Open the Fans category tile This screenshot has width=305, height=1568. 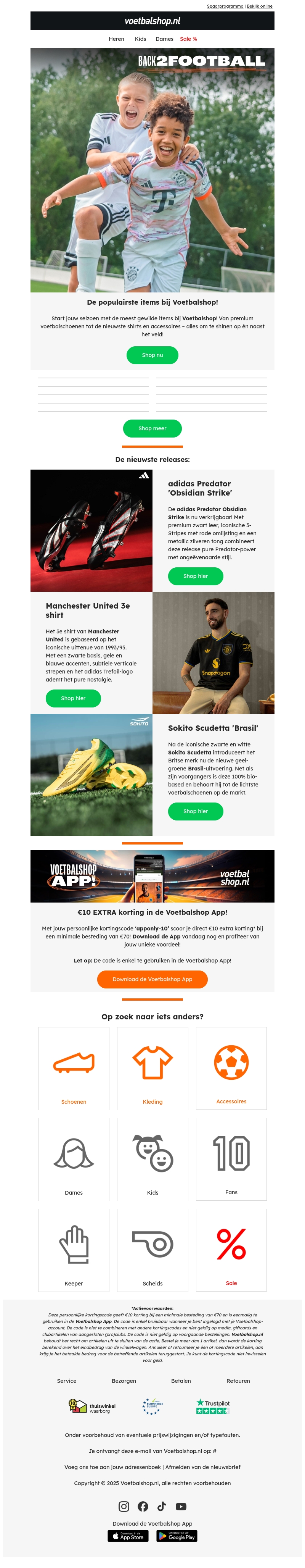pyautogui.click(x=231, y=1159)
